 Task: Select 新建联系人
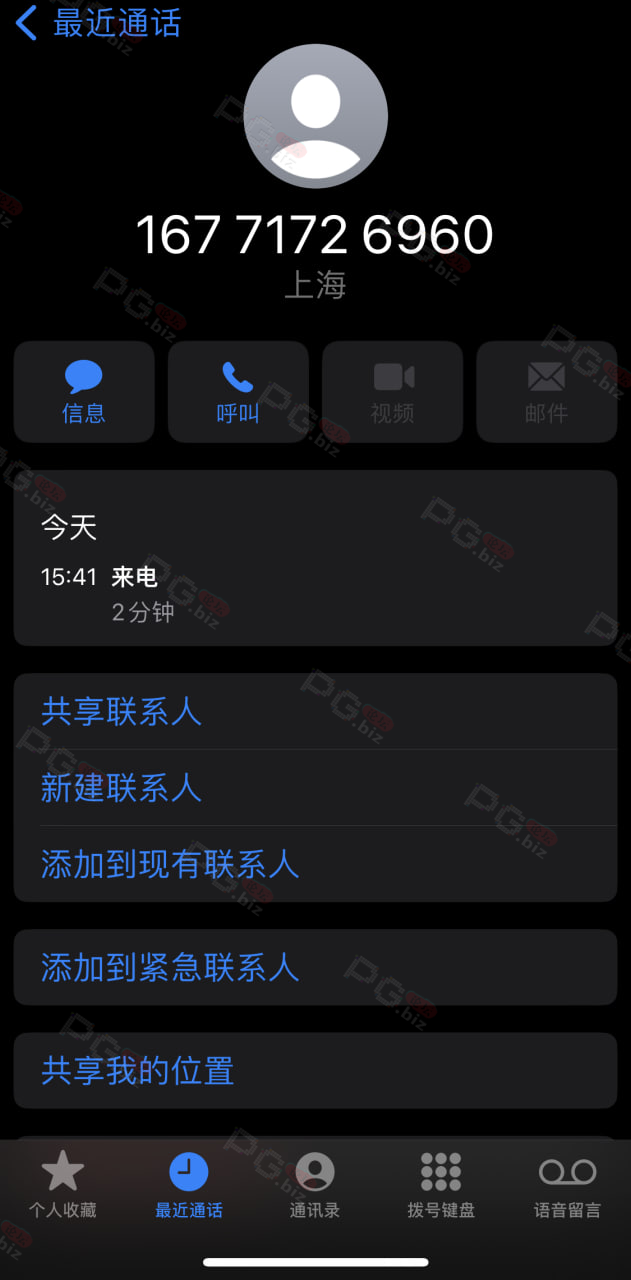[315, 788]
